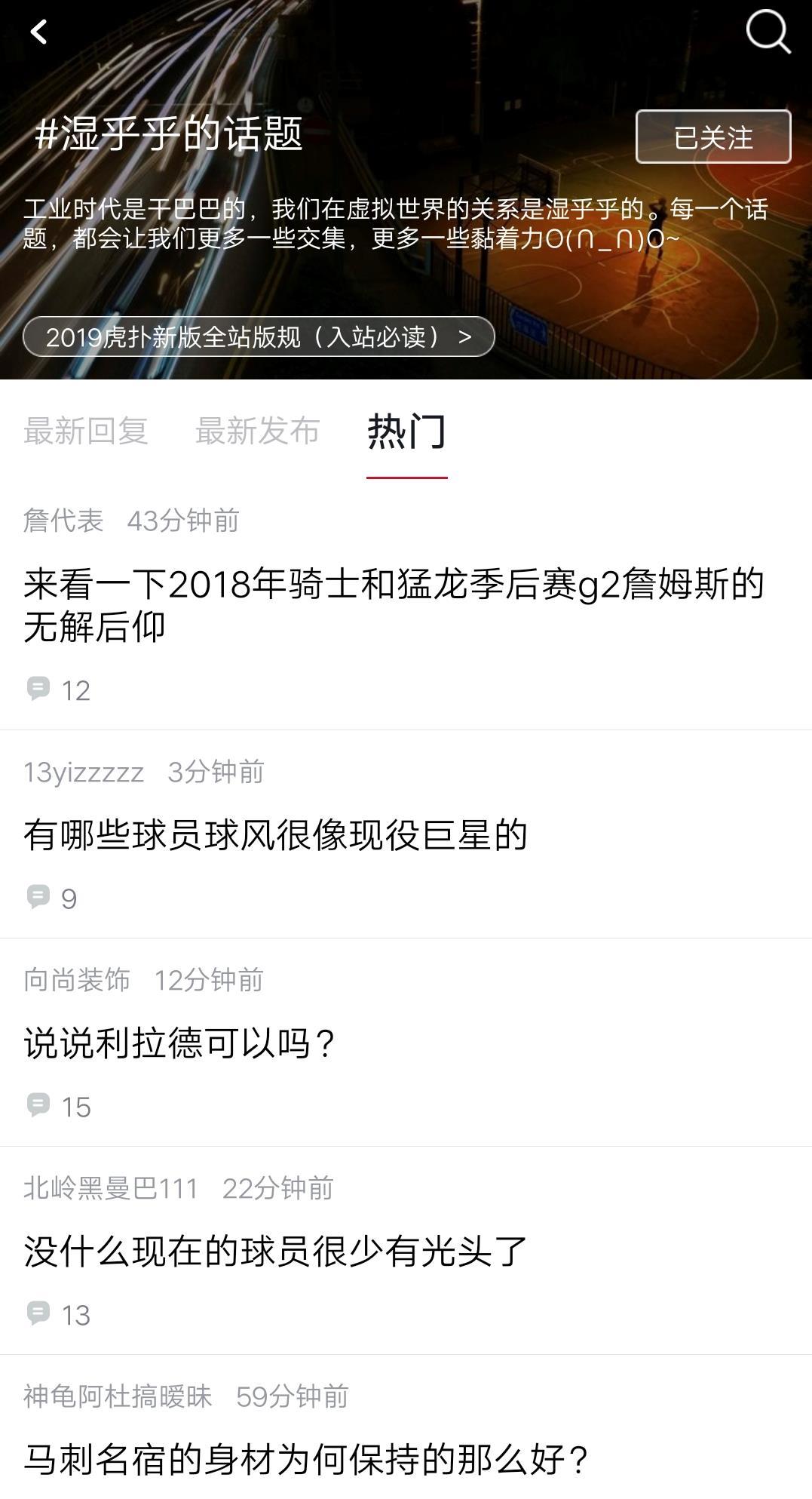Switch to the 最新发布 tab
812x1499 pixels.
257,432
